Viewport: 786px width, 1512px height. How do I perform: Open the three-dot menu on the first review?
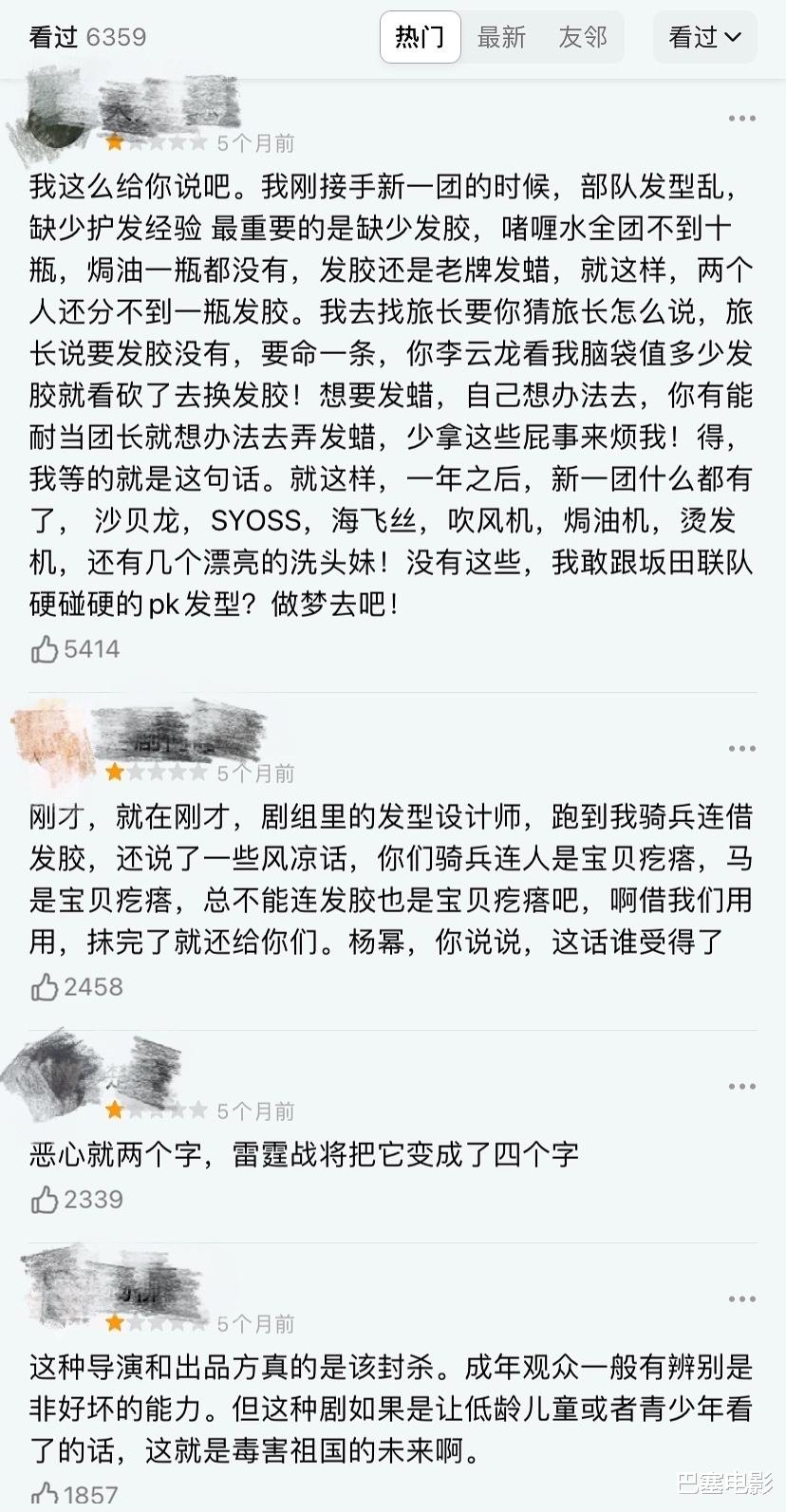point(739,118)
